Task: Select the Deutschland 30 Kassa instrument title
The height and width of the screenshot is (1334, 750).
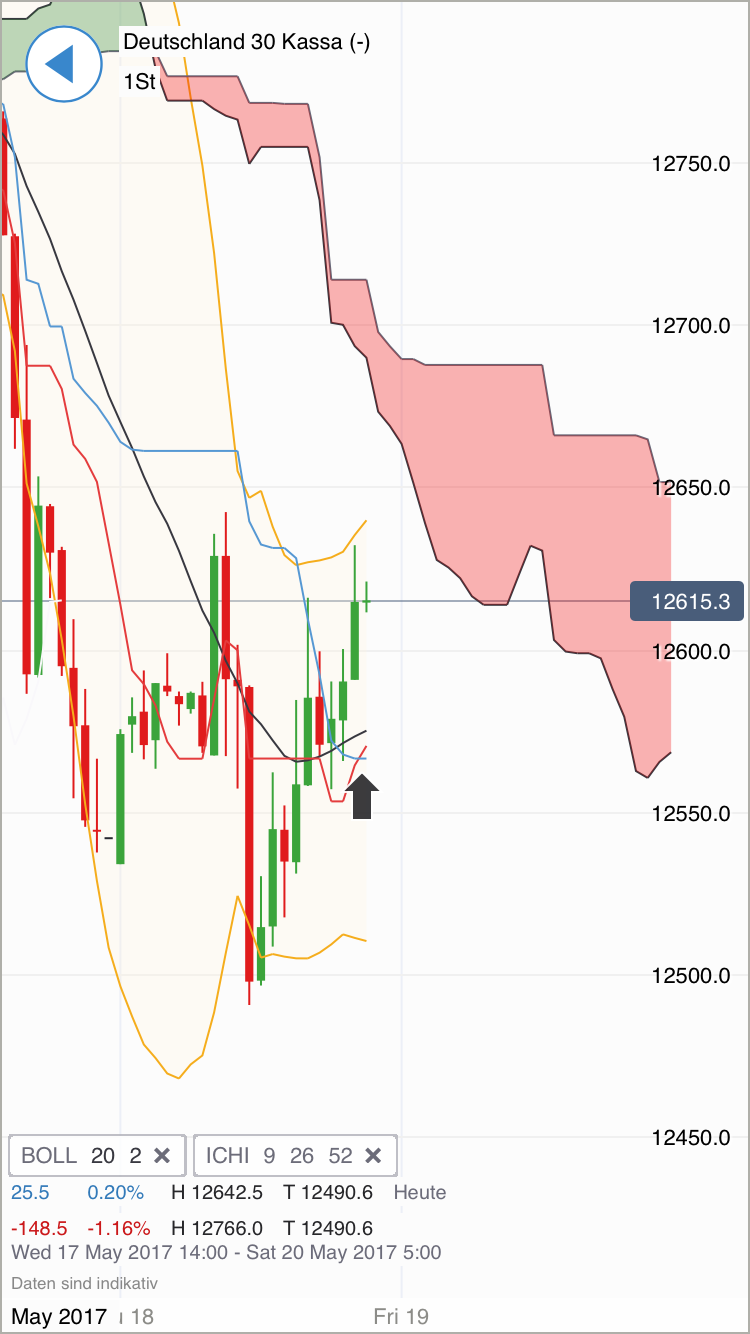Action: click(246, 43)
